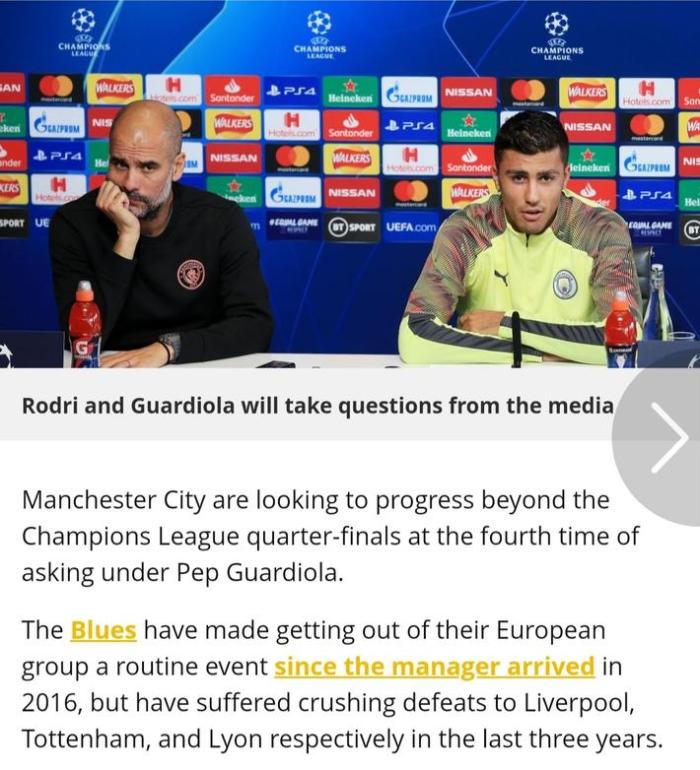Open the Blues link
The height and width of the screenshot is (770, 700).
pos(103,631)
